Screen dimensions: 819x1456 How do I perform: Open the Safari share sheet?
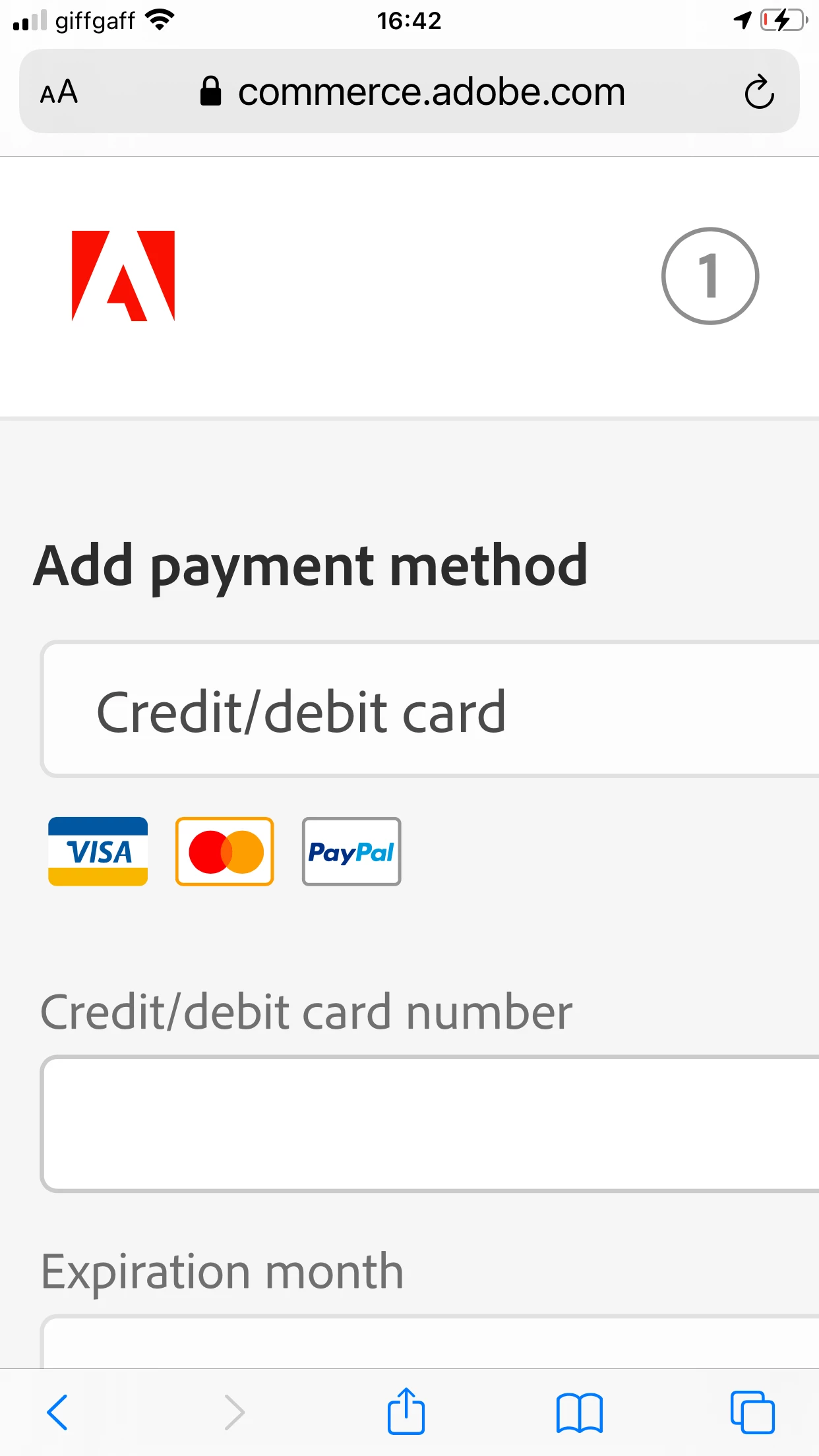pyautogui.click(x=406, y=1412)
